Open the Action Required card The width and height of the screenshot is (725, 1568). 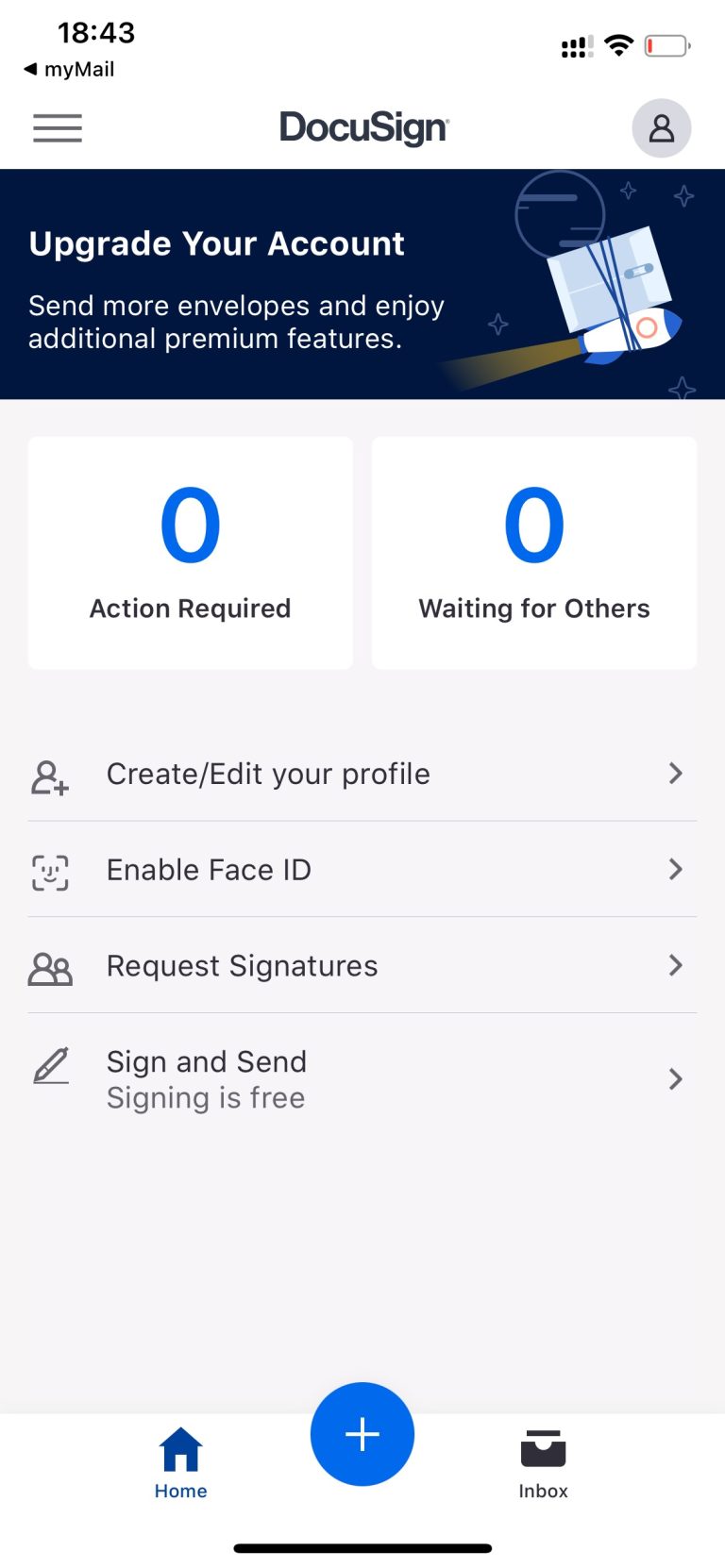coord(190,553)
